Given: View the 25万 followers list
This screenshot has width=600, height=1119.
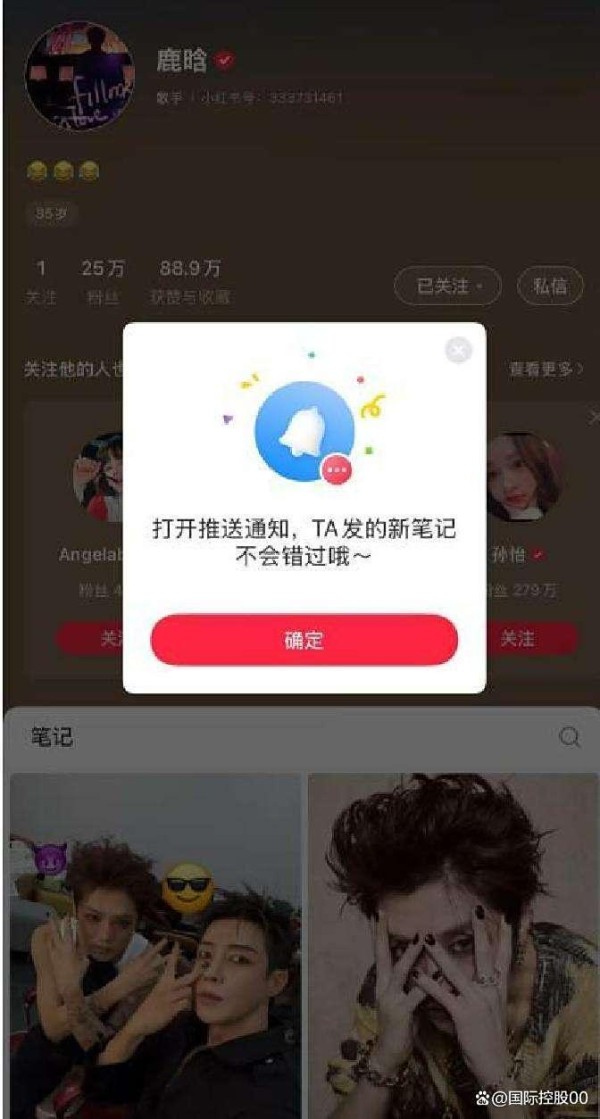Looking at the screenshot, I should (x=103, y=281).
